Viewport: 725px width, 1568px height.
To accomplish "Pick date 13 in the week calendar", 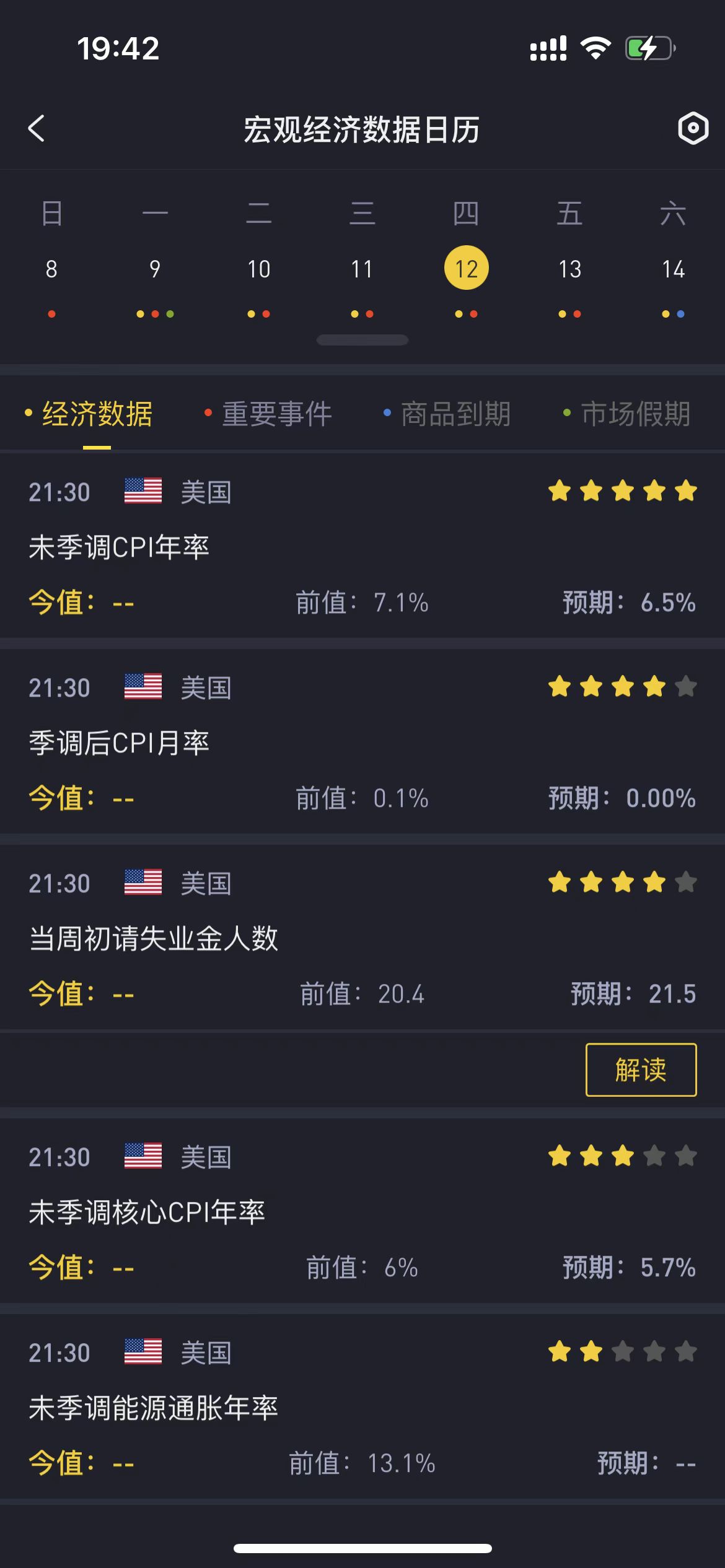I will (x=569, y=269).
